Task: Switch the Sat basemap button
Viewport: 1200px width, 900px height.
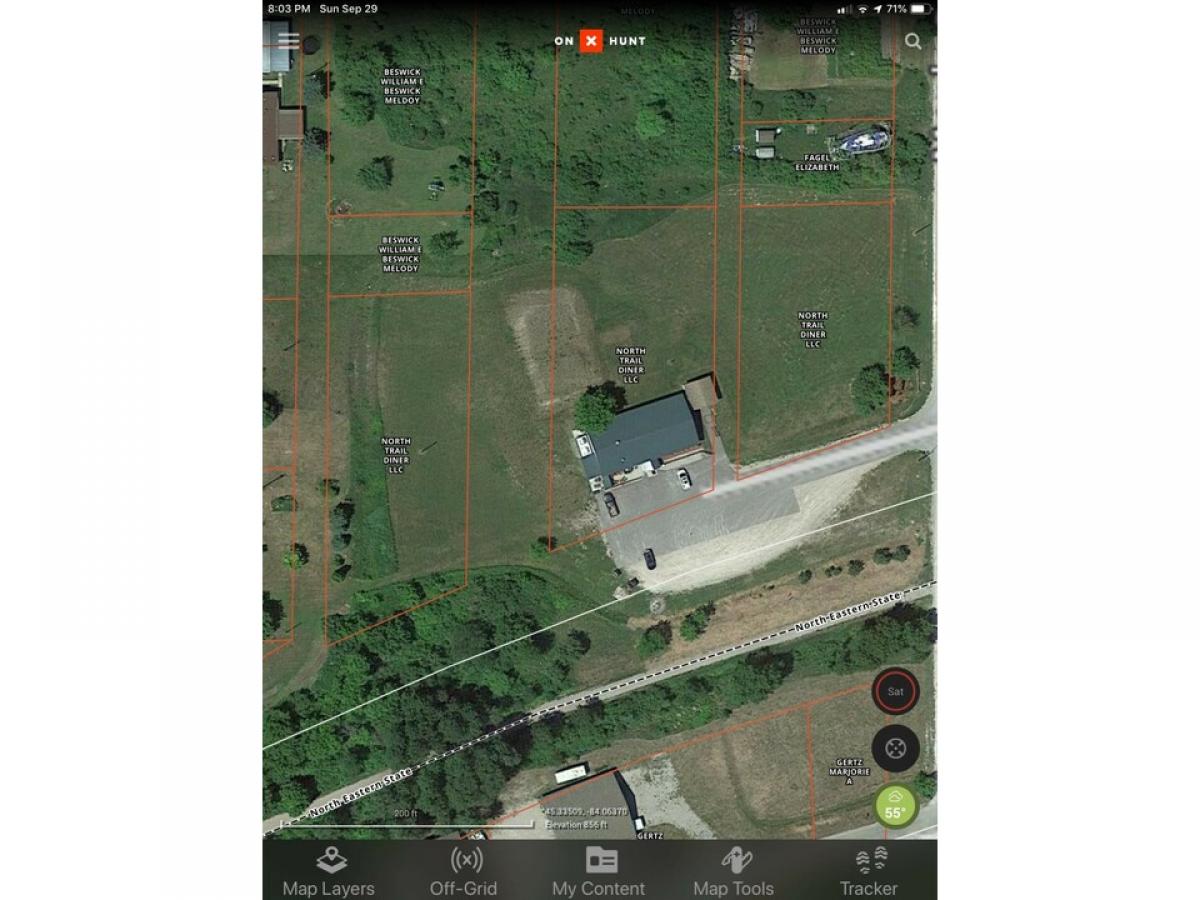Action: point(895,690)
